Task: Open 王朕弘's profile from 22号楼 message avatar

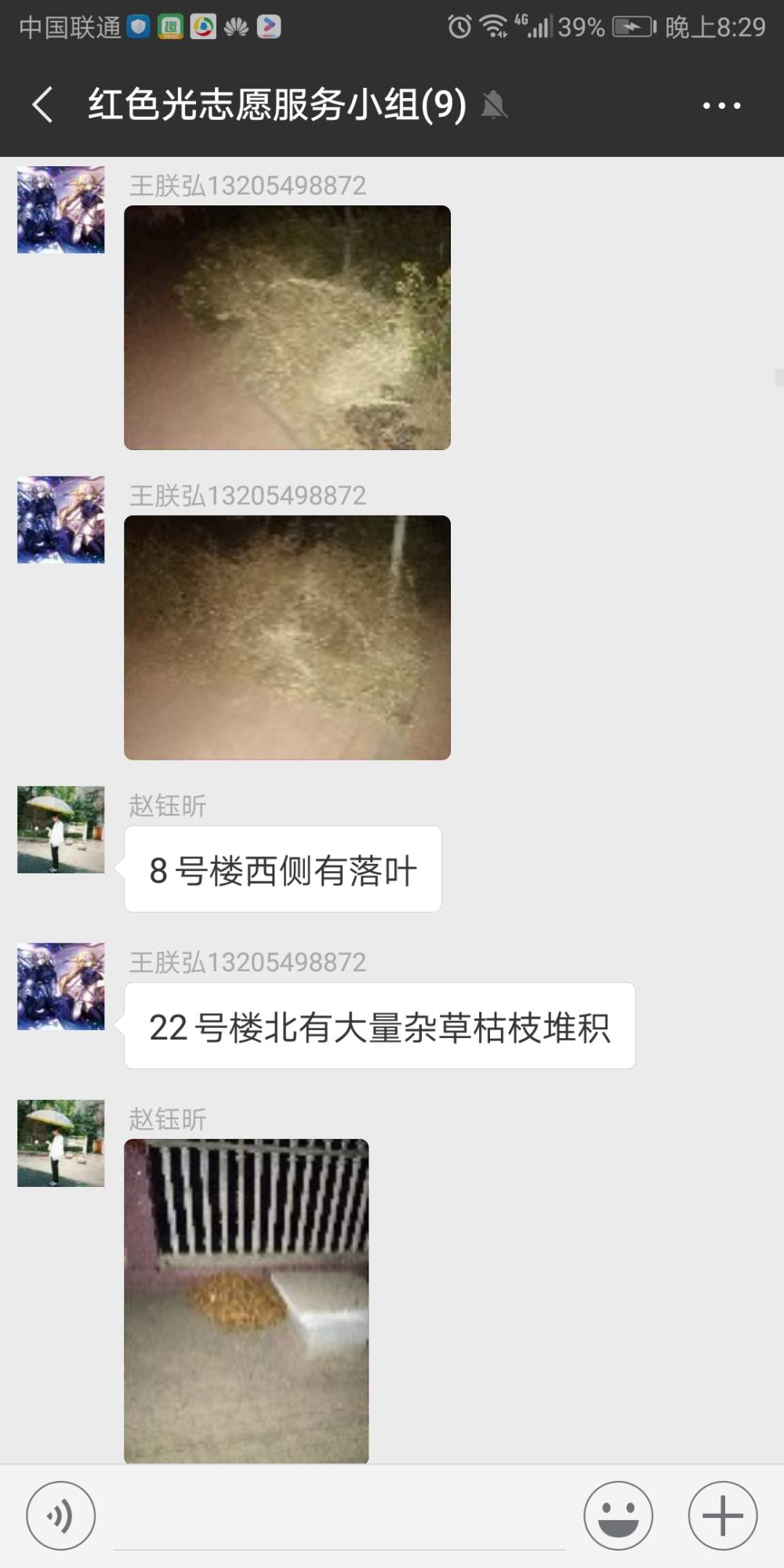Action: 61,986
